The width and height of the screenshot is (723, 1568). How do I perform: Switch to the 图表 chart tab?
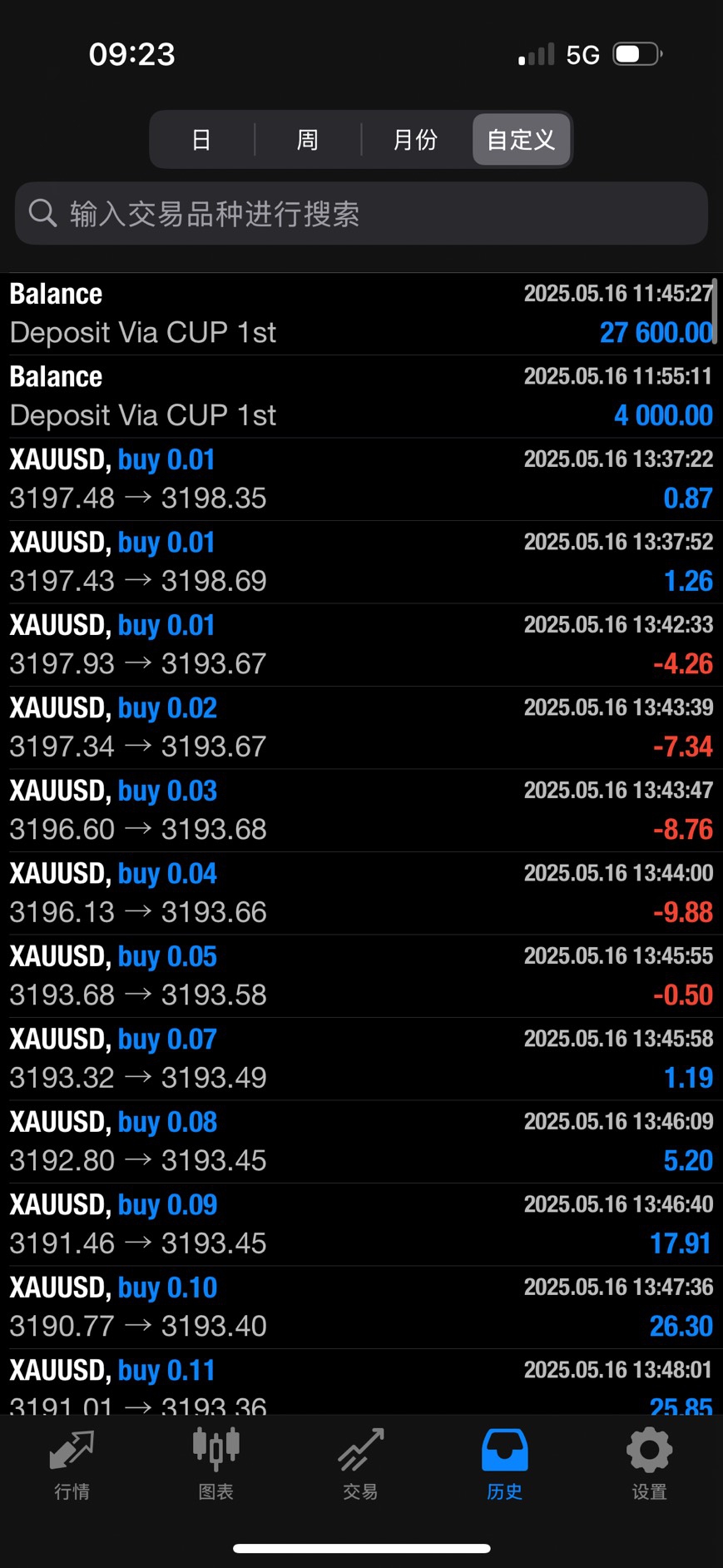tap(216, 1464)
